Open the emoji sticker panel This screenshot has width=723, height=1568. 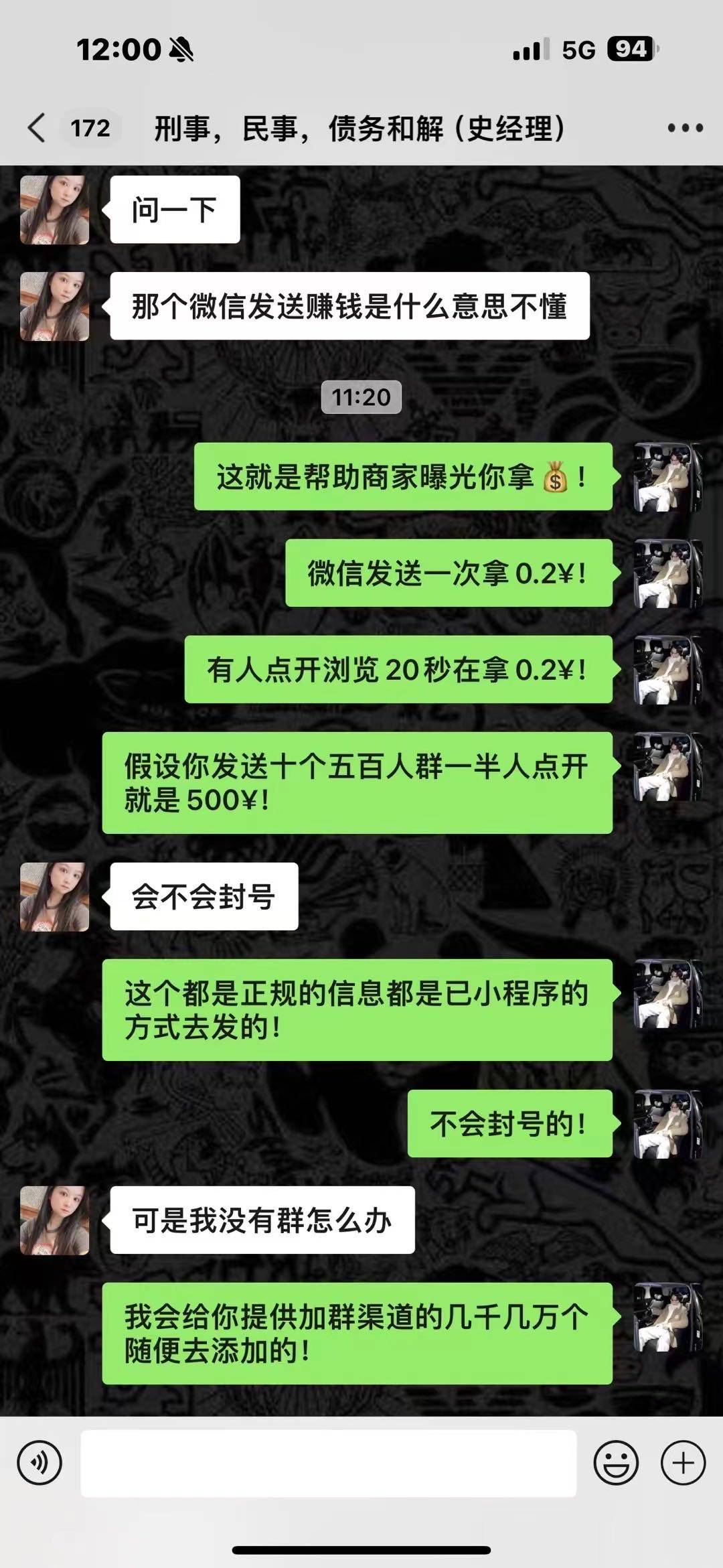point(615,1463)
